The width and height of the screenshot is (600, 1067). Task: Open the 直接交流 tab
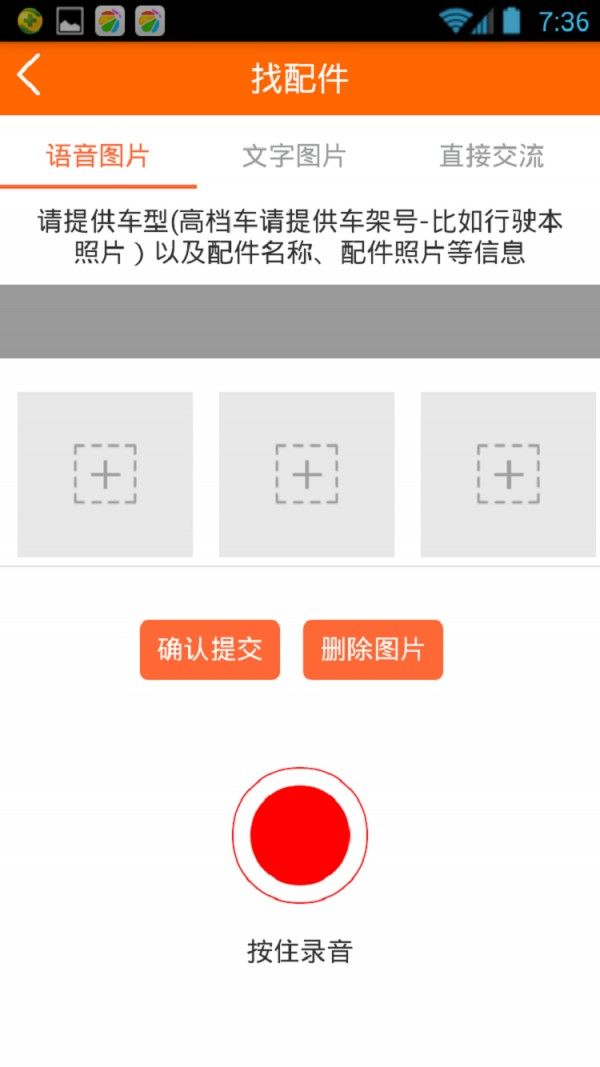491,156
